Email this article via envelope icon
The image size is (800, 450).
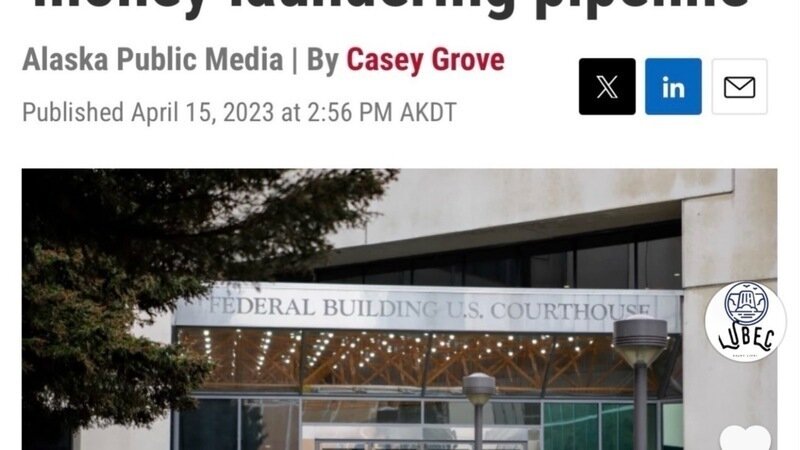click(739, 86)
